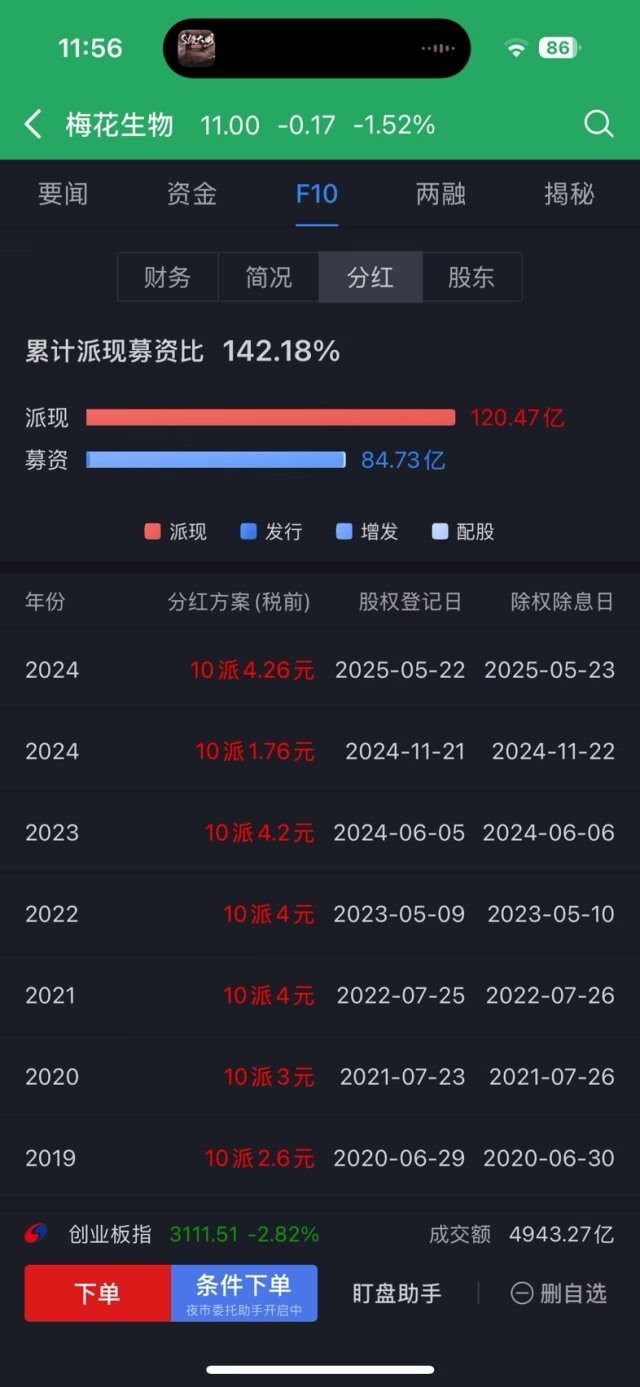Screen dimensions: 640x1387
Task: Go back using the top-left arrow
Action: (33, 125)
